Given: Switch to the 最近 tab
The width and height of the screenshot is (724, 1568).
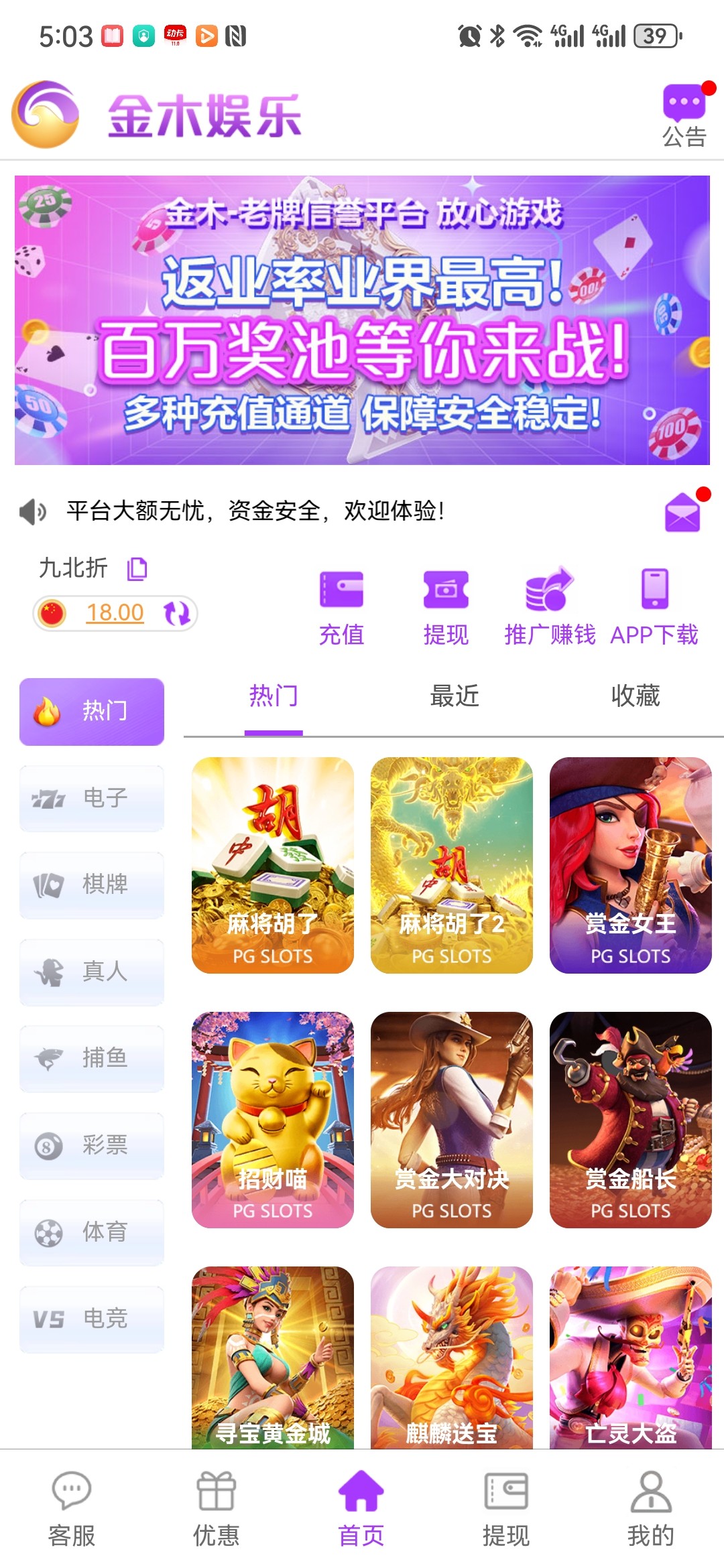Looking at the screenshot, I should click(455, 697).
